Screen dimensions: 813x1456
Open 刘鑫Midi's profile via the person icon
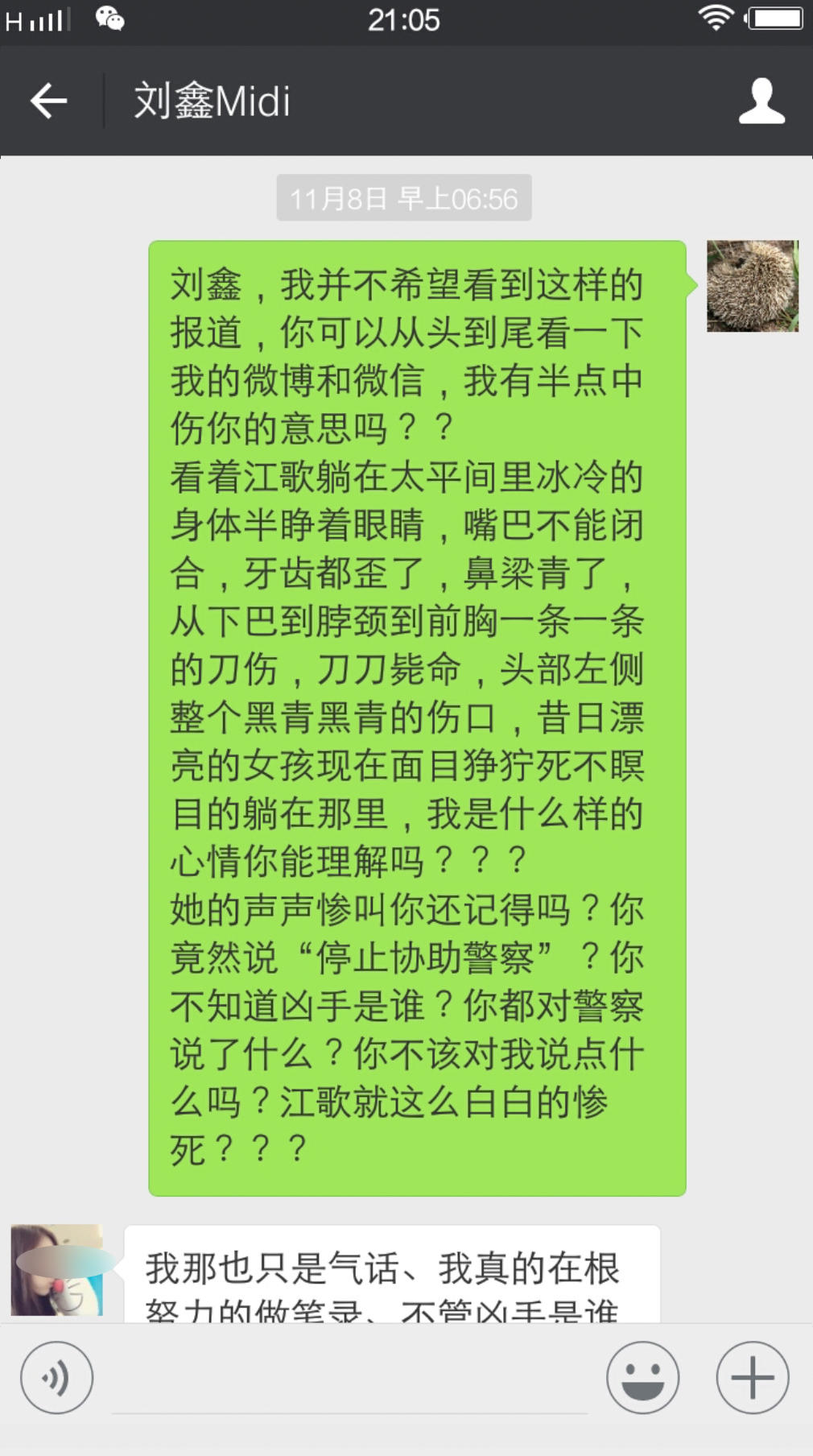[761, 100]
